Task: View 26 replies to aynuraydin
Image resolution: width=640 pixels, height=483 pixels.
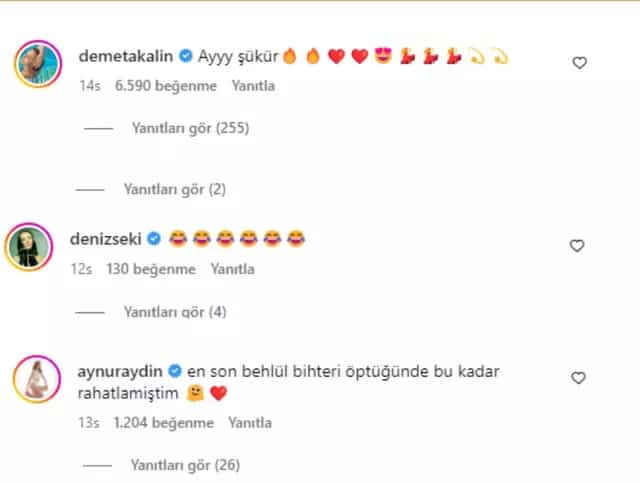Action: click(x=186, y=465)
